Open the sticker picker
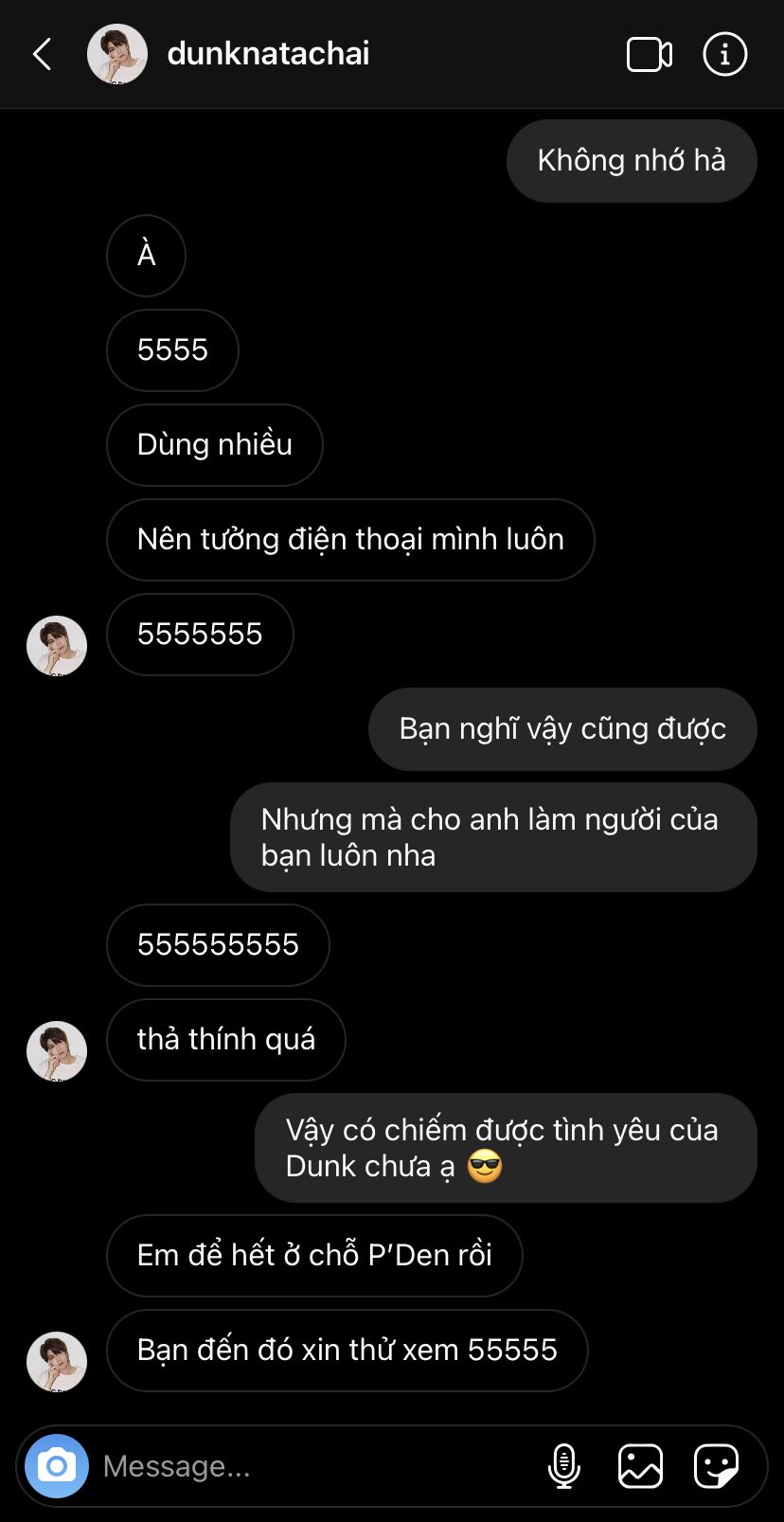 coord(716,1466)
